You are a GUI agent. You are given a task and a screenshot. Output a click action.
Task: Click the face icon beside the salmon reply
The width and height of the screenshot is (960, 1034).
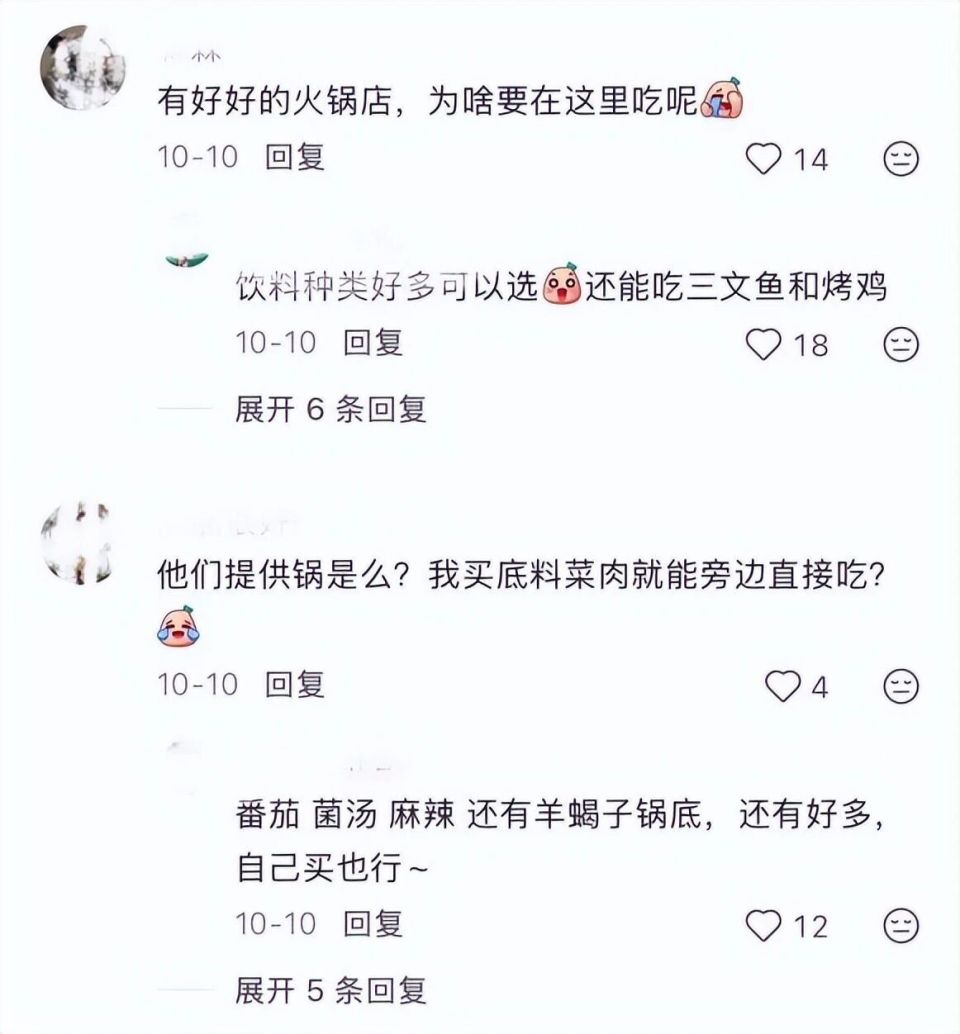tap(901, 345)
